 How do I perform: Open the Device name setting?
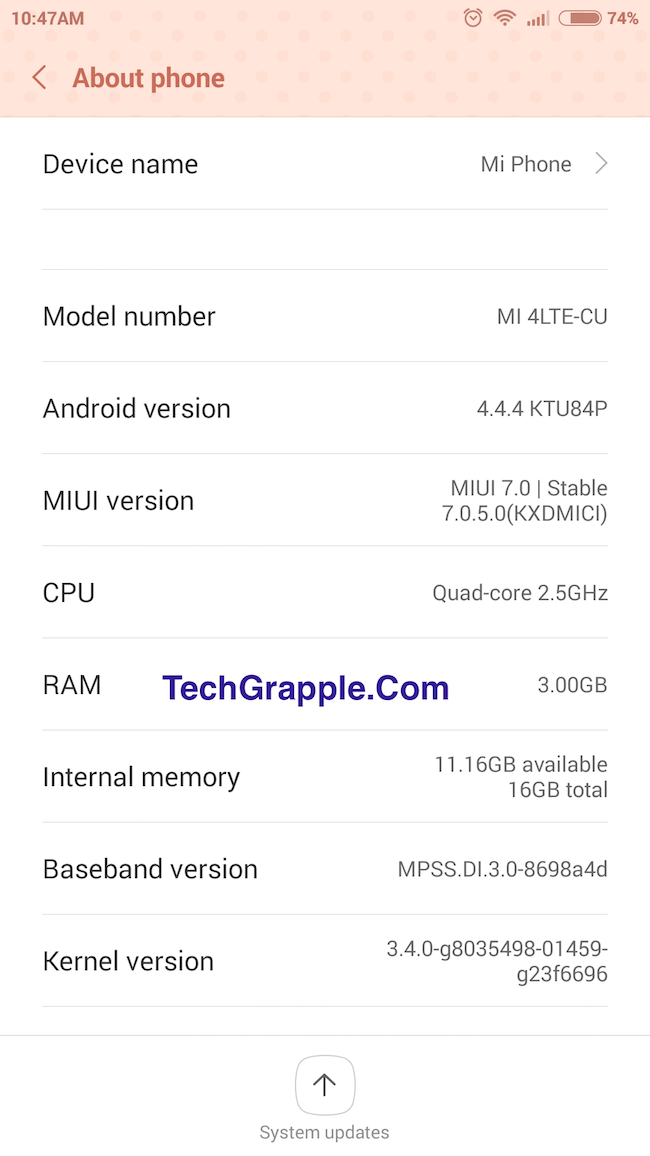(324, 164)
